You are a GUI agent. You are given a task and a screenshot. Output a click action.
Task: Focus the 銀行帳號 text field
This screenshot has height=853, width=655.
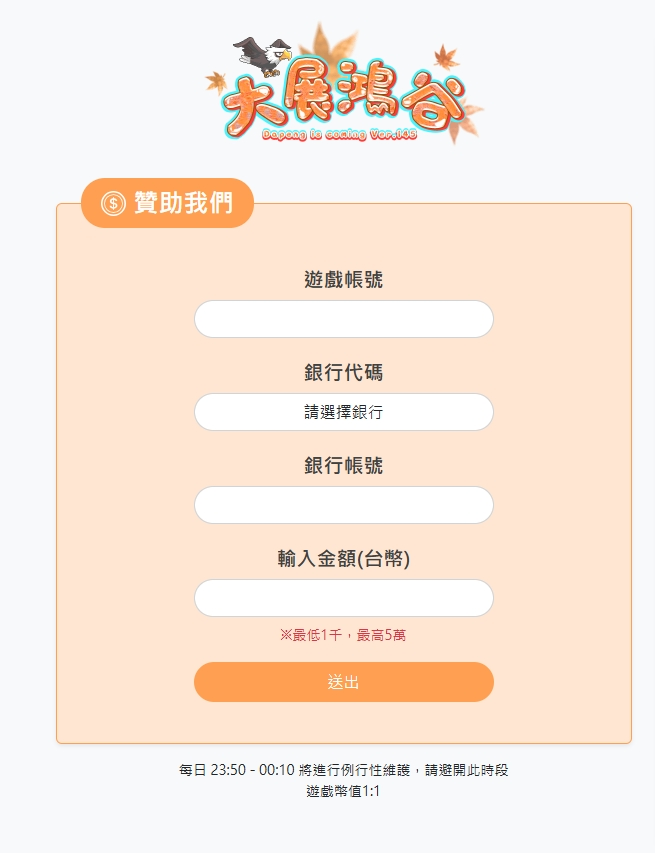coord(343,505)
